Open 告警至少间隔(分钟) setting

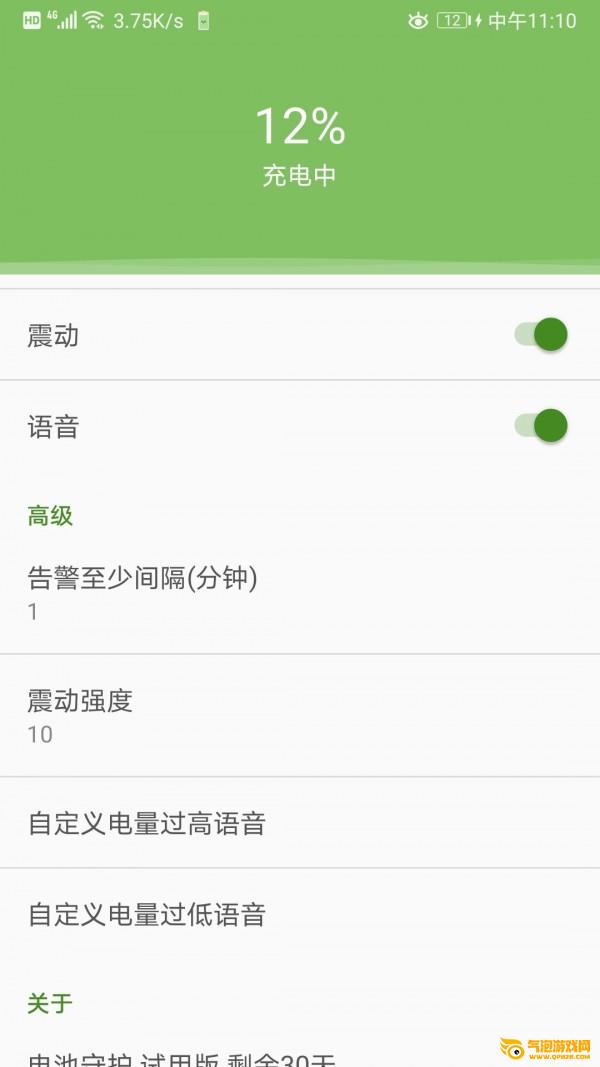pyautogui.click(x=300, y=593)
